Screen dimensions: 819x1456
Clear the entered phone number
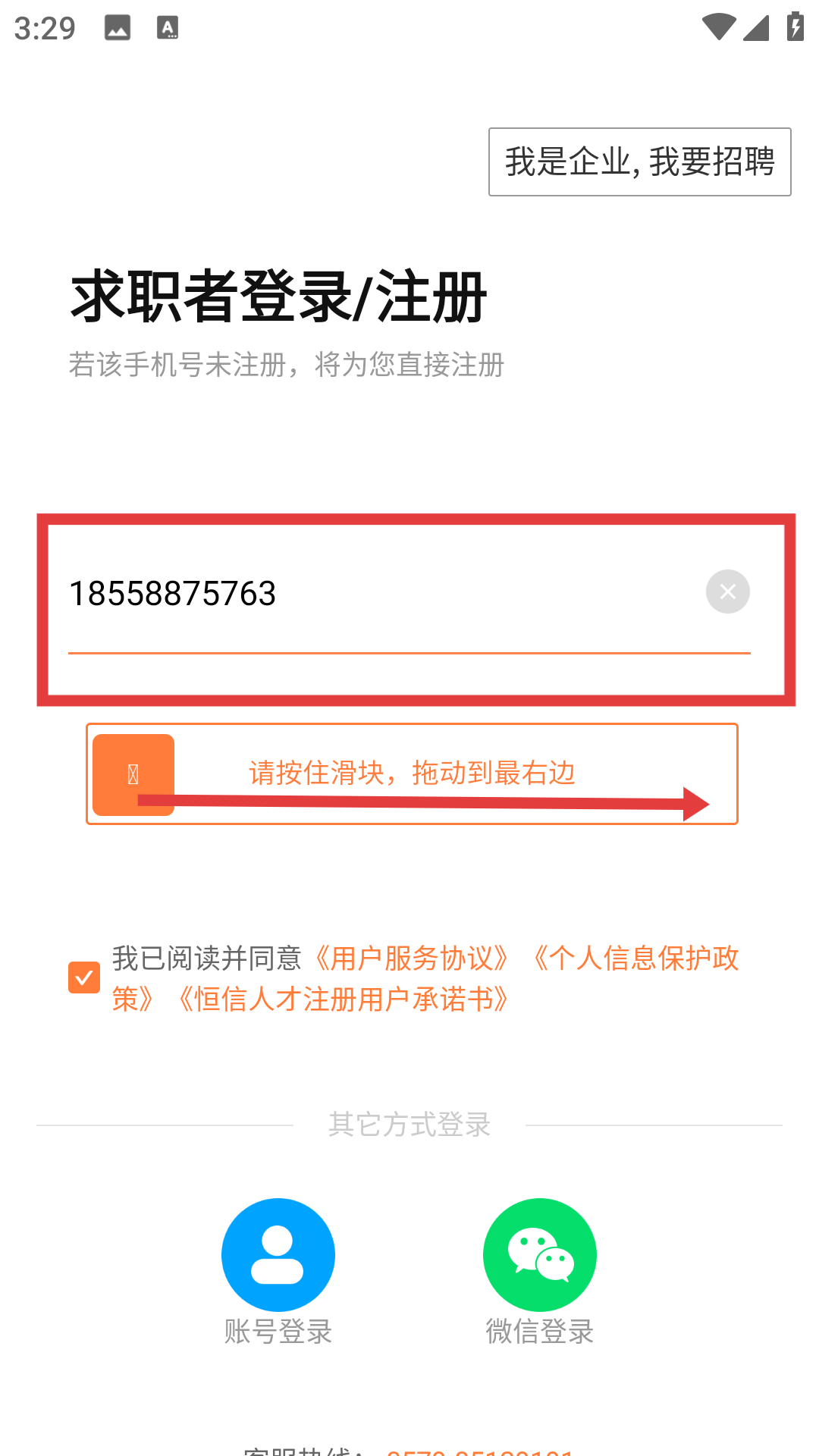(727, 591)
